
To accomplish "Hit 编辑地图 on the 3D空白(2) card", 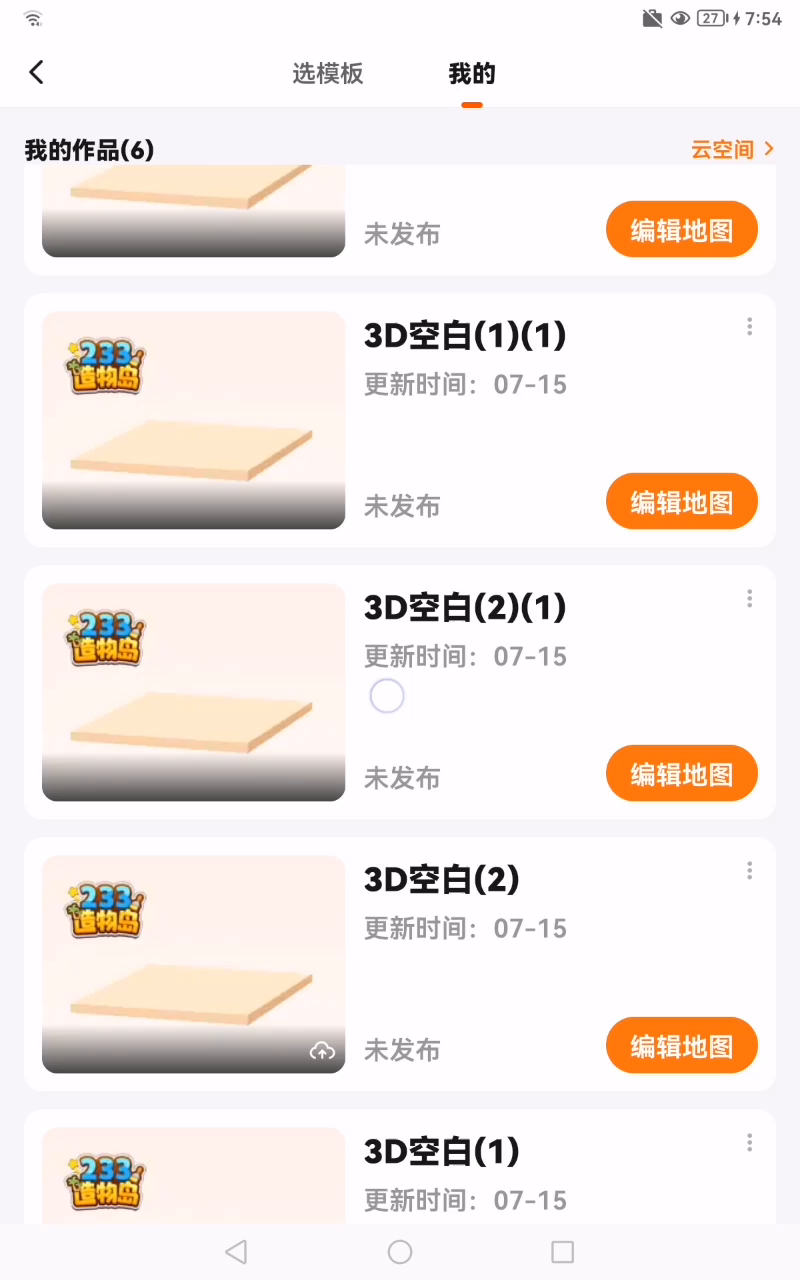I will coord(682,1046).
